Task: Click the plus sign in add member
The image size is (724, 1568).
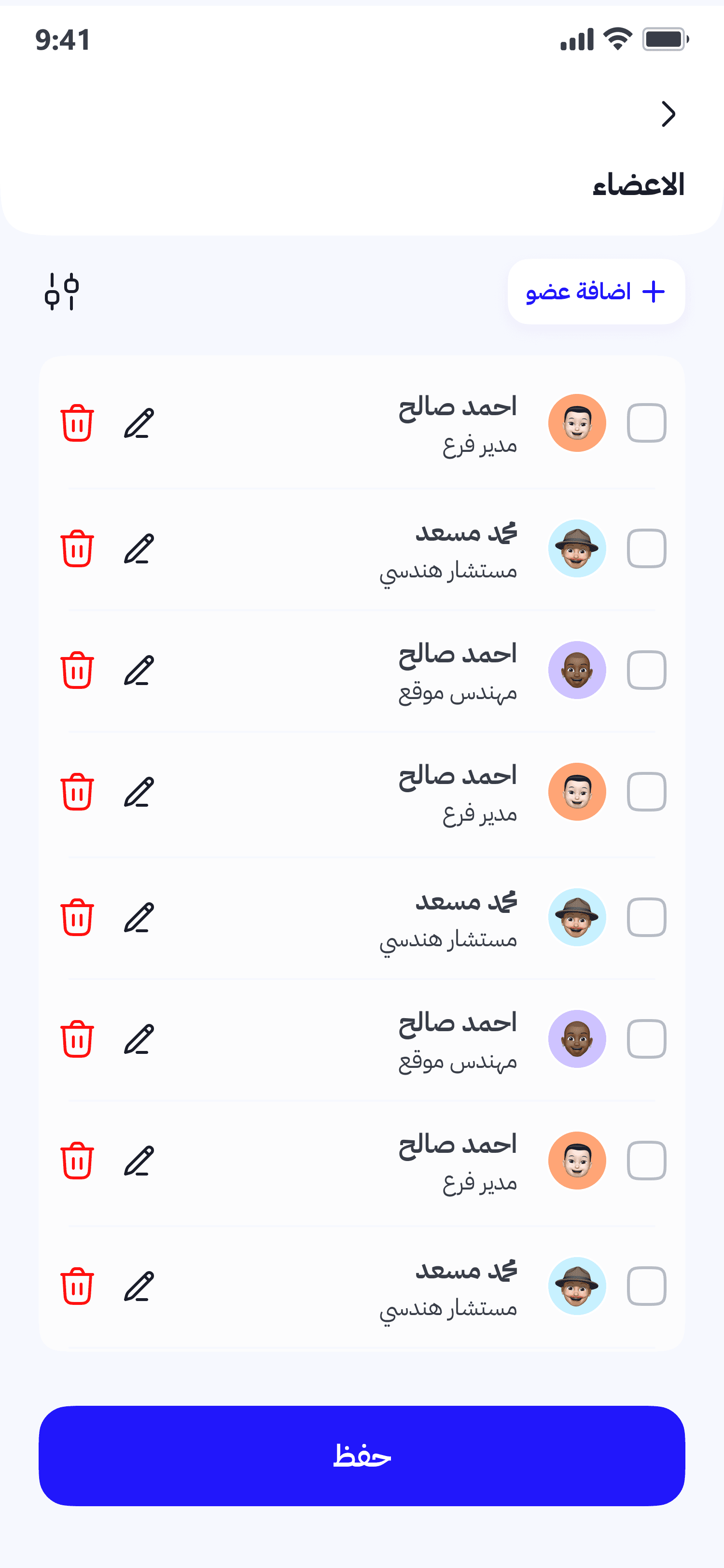Action: click(x=653, y=292)
